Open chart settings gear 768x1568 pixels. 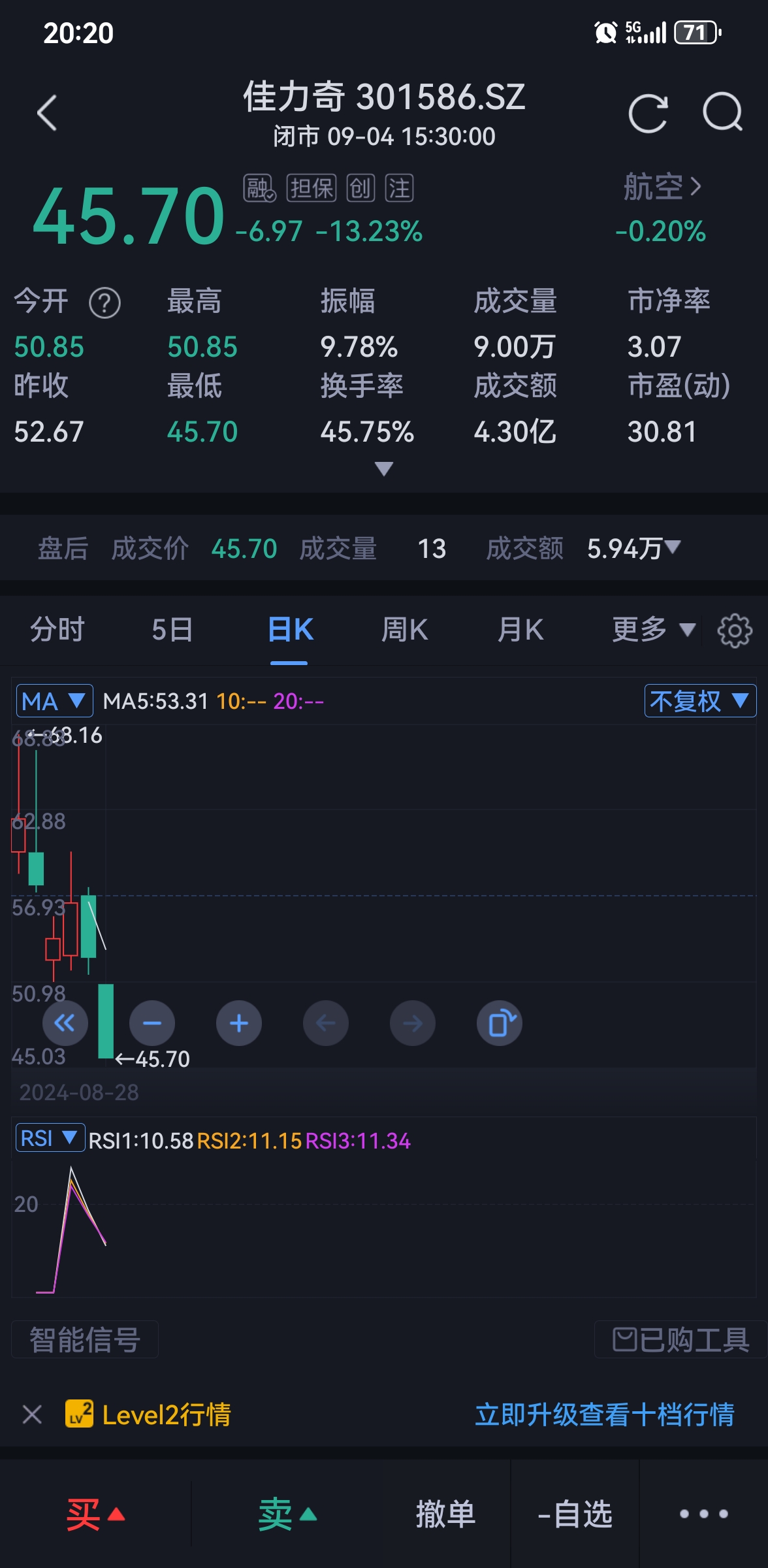[735, 630]
